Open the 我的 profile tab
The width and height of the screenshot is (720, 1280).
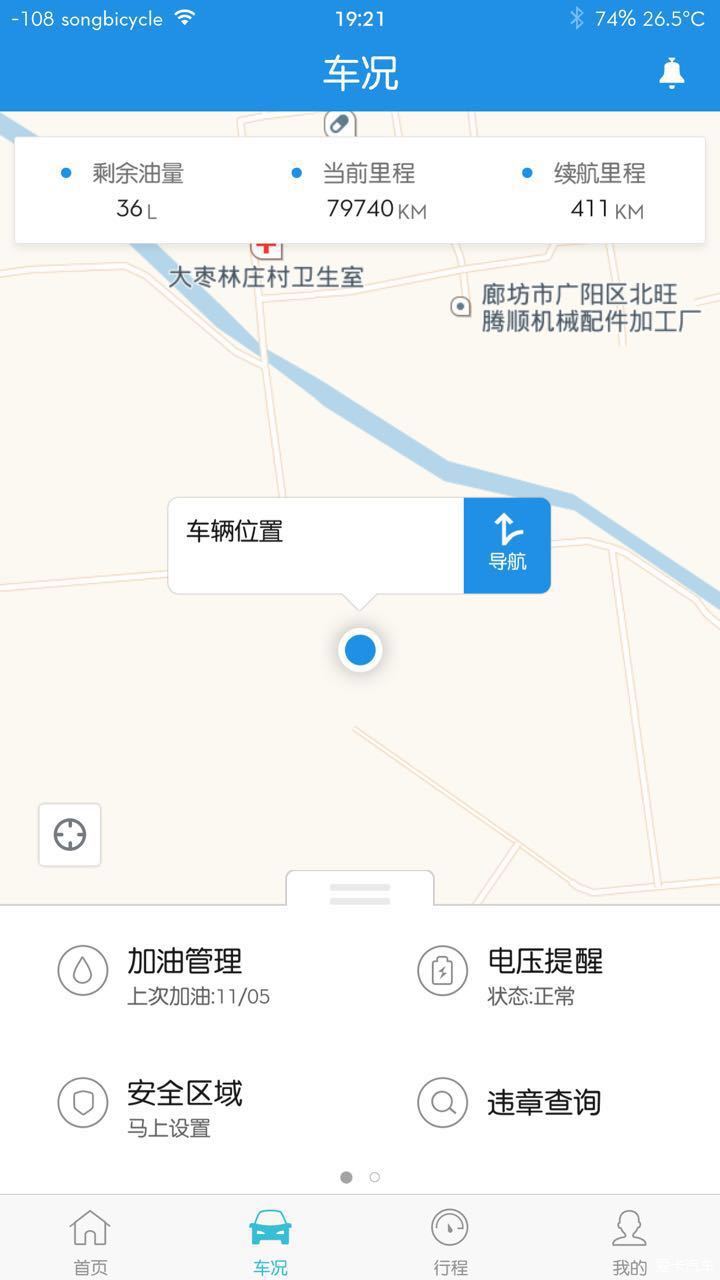629,1241
